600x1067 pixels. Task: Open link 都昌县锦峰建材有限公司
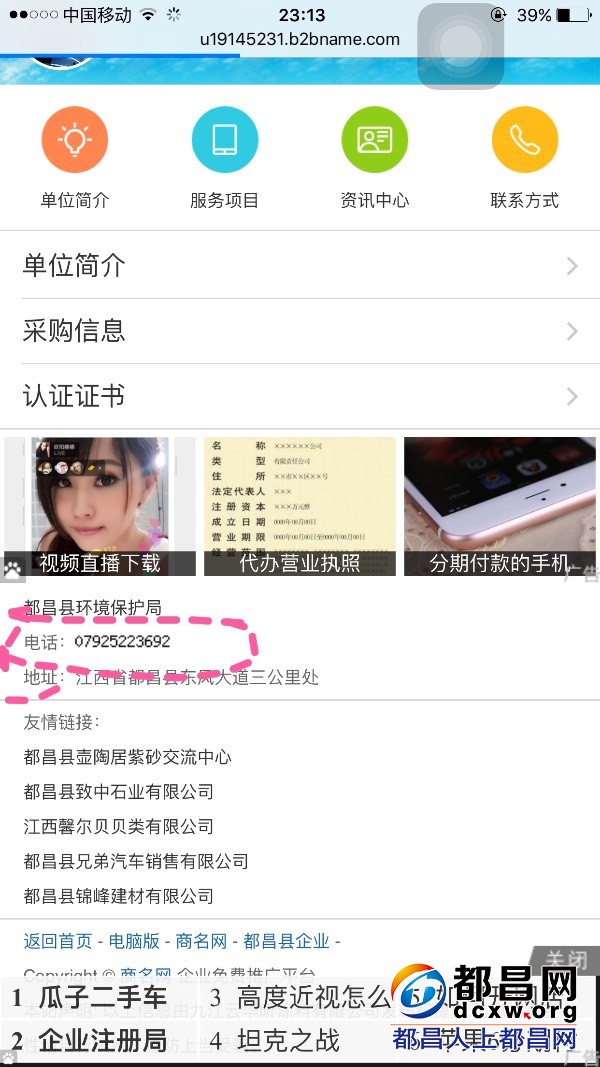pos(118,896)
